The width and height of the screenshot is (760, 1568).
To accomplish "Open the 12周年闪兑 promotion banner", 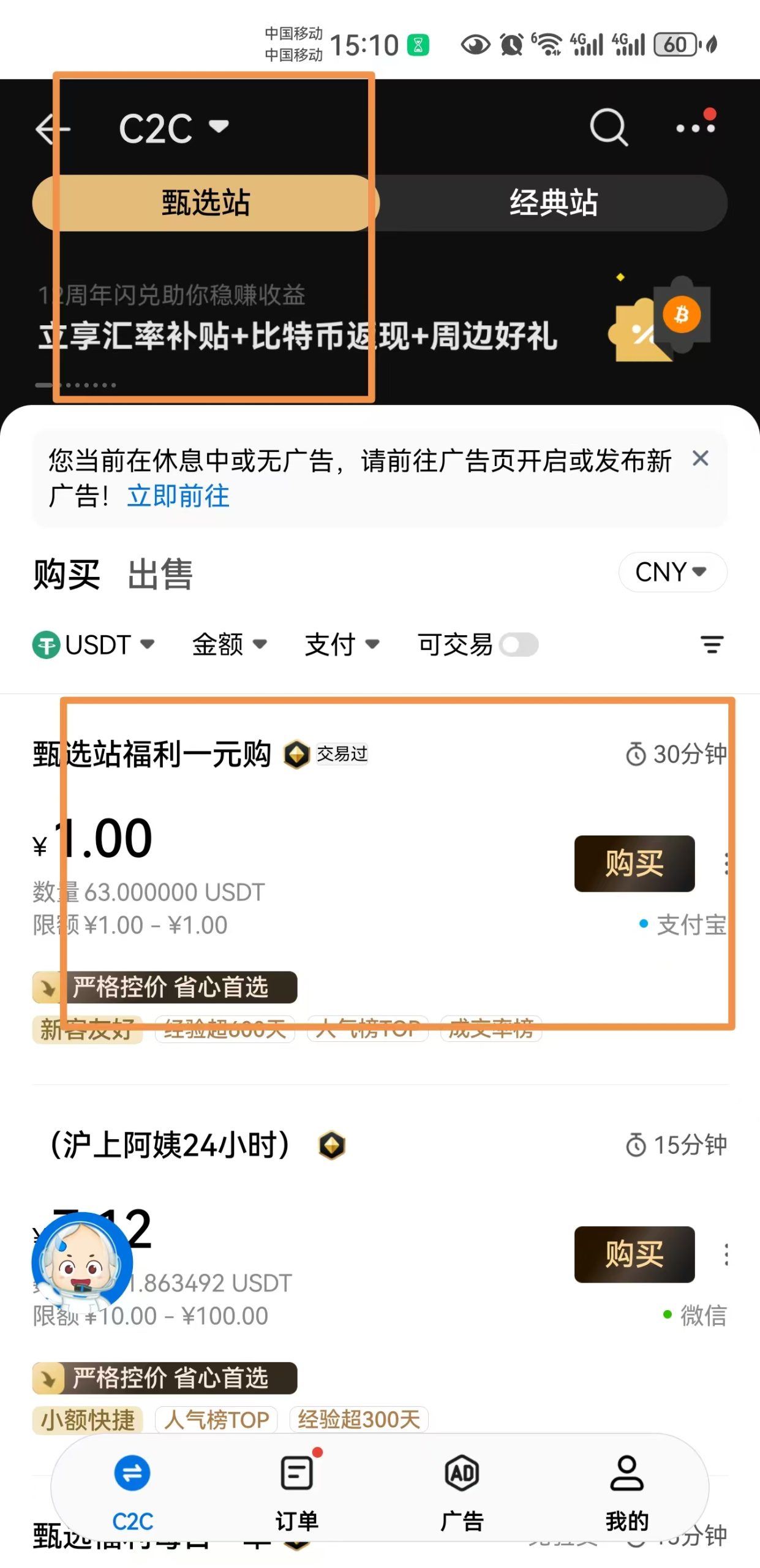I will pos(297,322).
